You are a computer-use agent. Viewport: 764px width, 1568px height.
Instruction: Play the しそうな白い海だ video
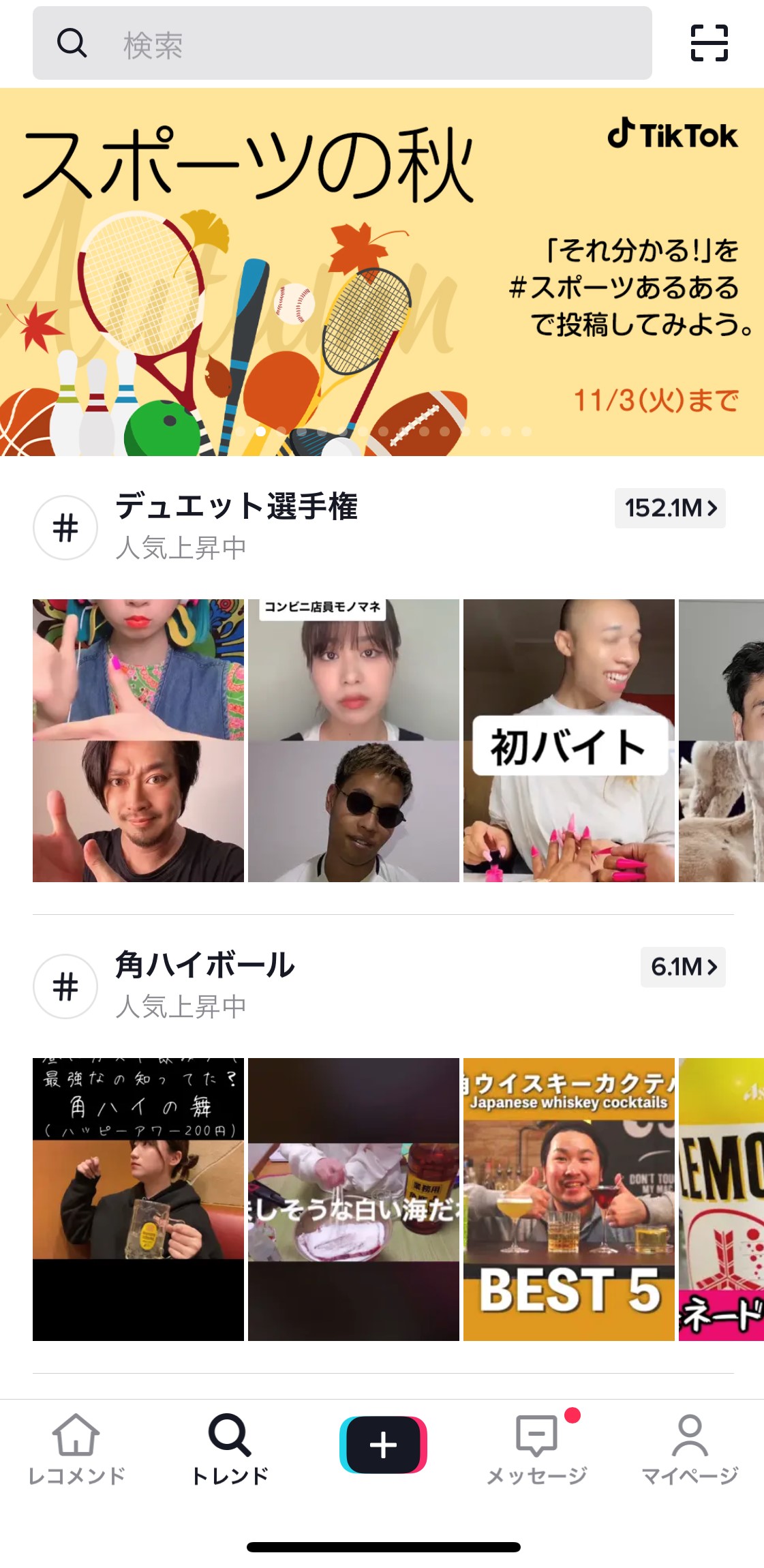click(353, 1199)
